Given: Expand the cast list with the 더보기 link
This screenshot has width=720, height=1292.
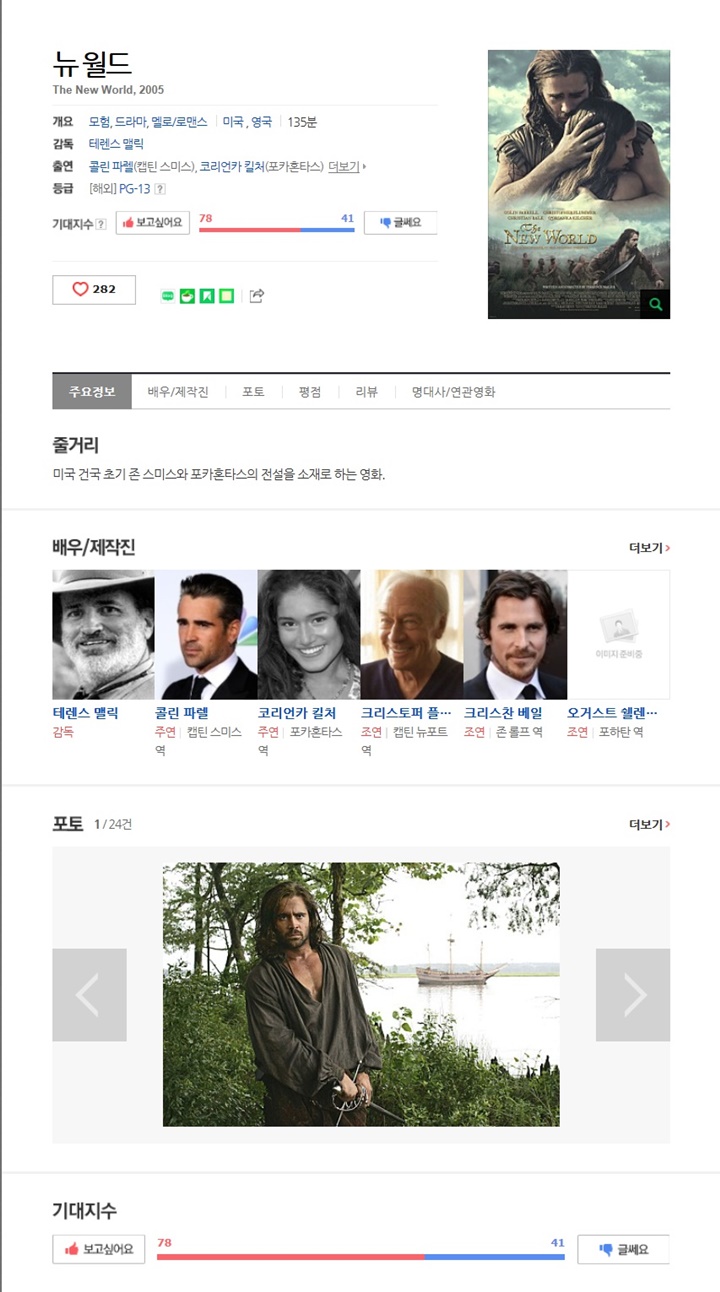Looking at the screenshot, I should point(345,166).
